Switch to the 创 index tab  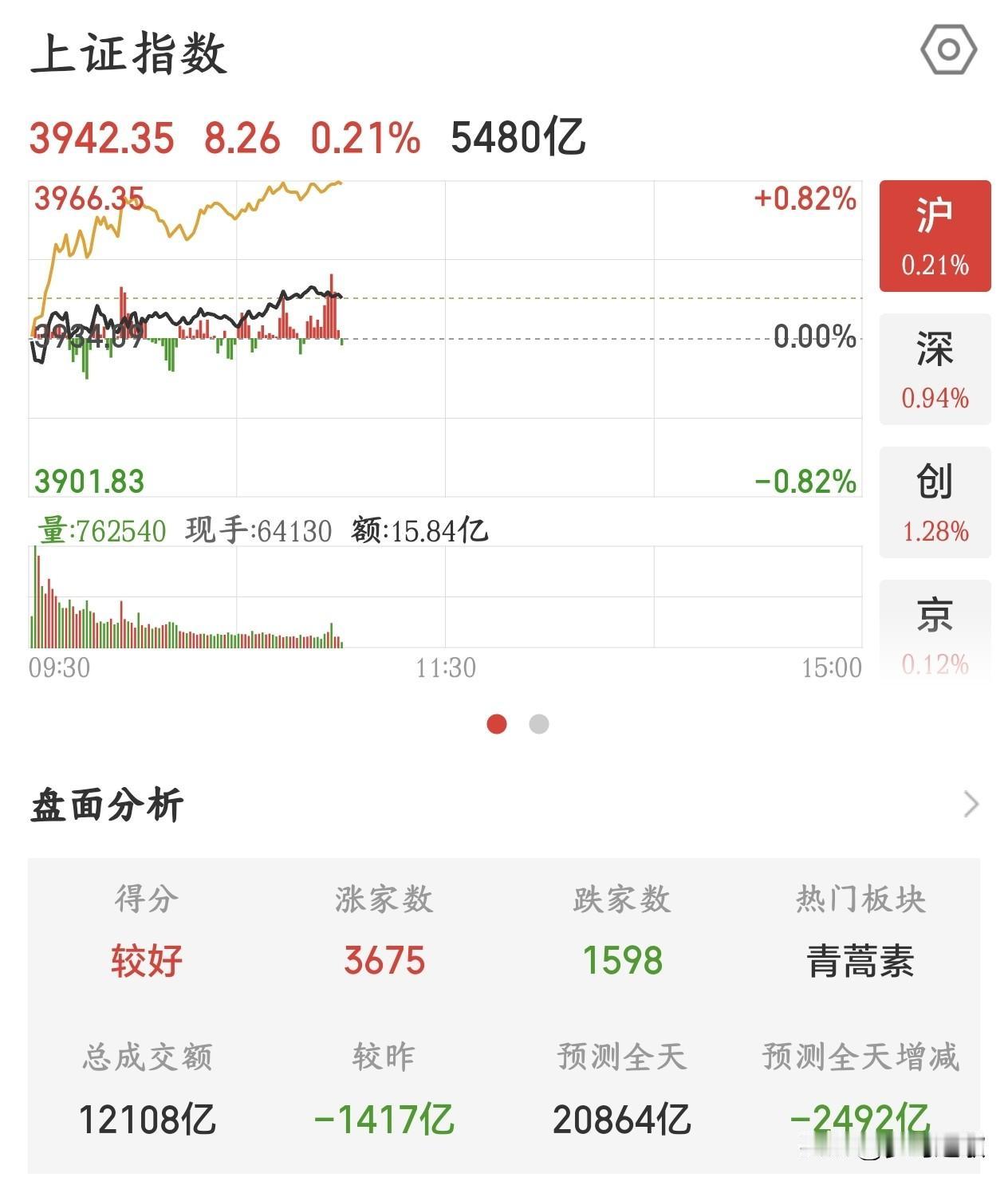pyautogui.click(x=935, y=502)
